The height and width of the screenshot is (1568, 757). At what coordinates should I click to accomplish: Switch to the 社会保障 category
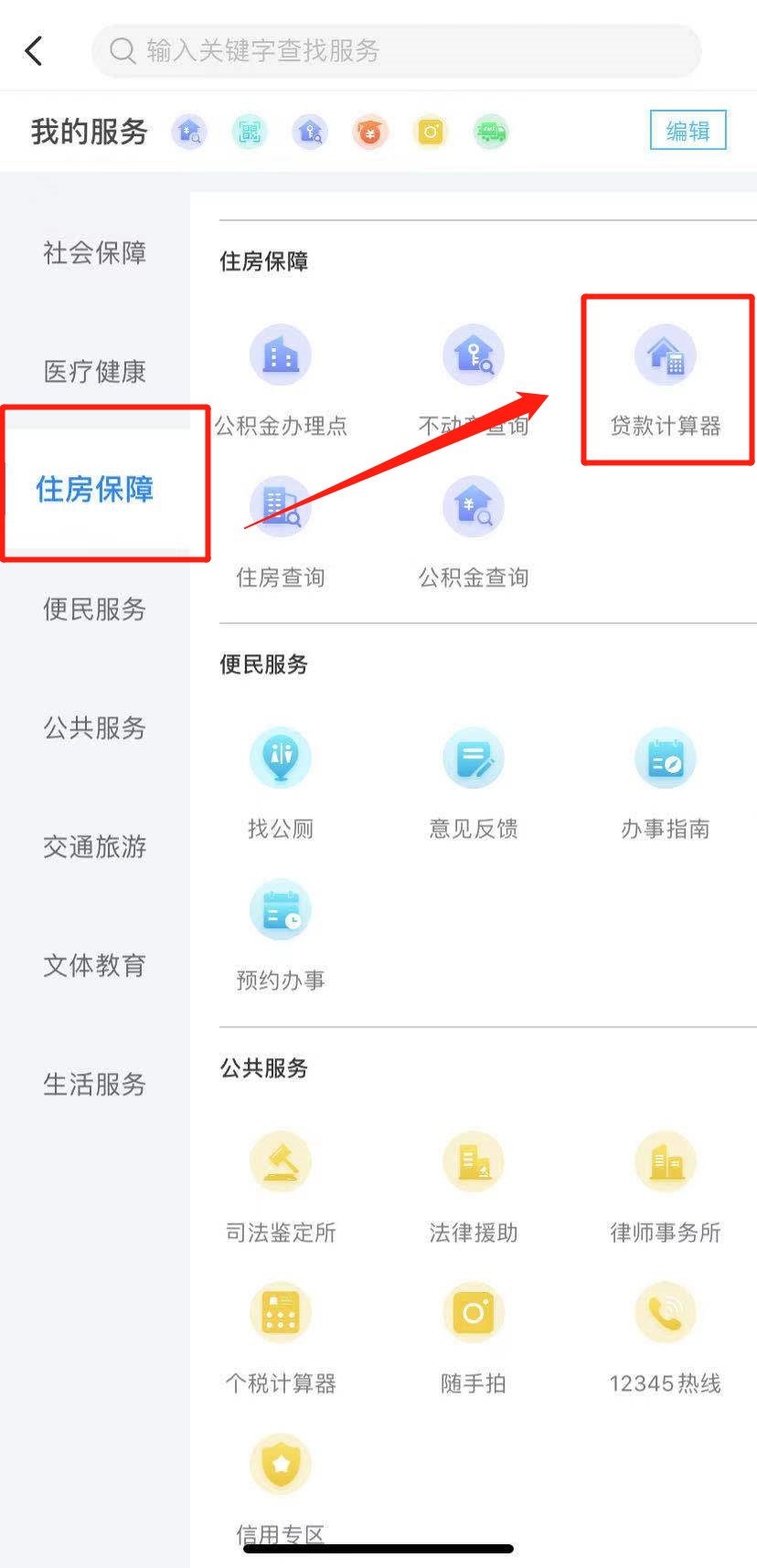(x=95, y=252)
